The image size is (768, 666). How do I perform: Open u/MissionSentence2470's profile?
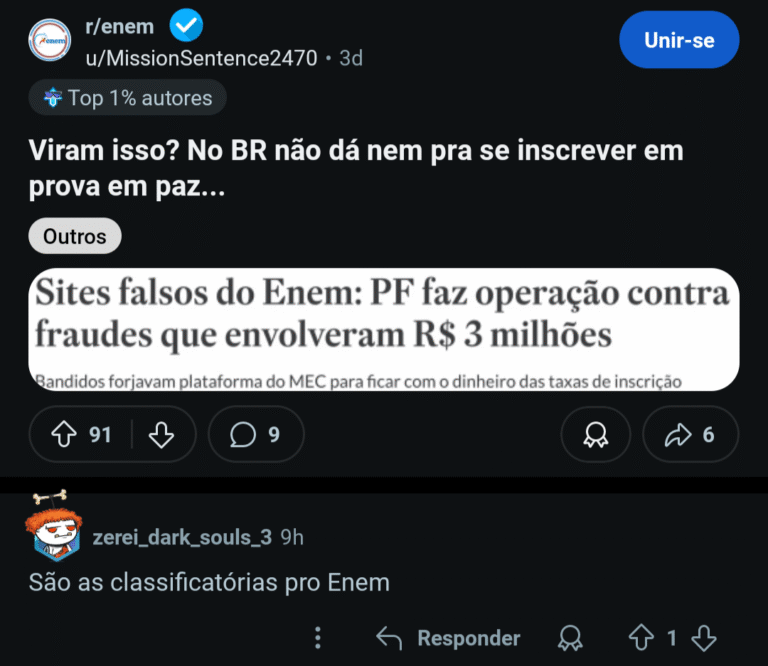(x=201, y=58)
